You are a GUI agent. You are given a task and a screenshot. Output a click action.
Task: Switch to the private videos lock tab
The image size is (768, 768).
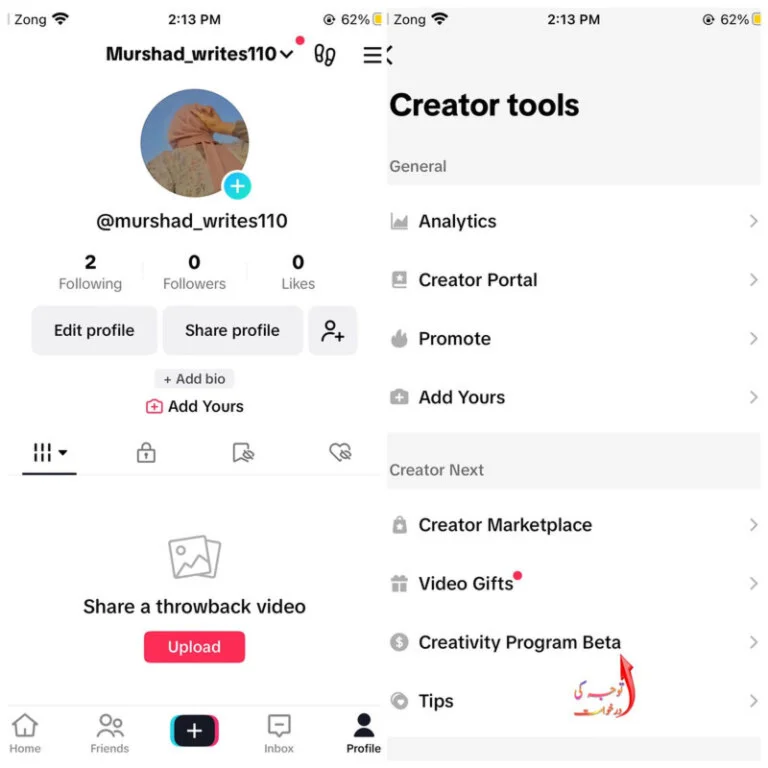pos(146,453)
